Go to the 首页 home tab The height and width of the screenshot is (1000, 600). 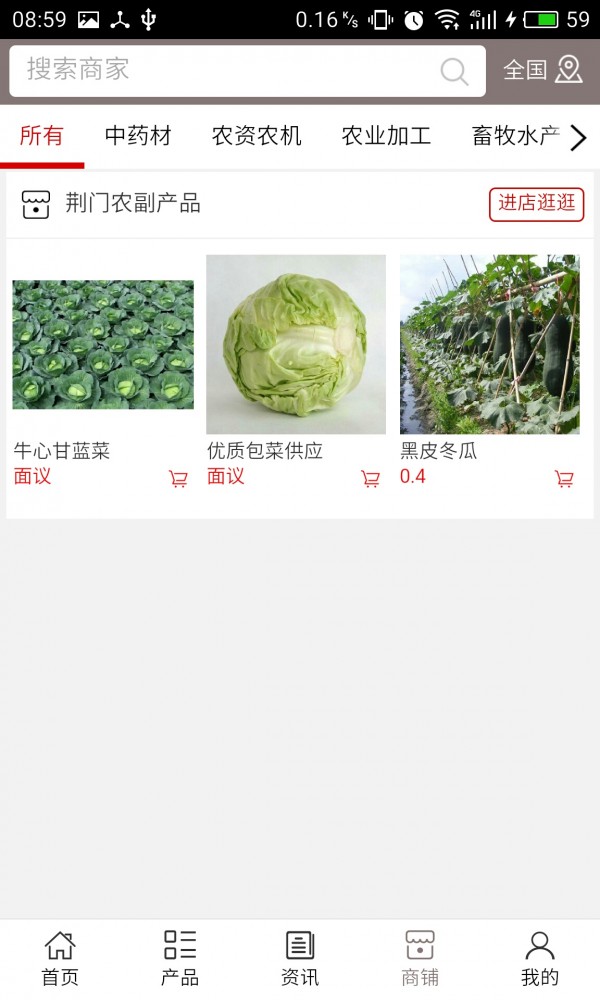coord(60,958)
